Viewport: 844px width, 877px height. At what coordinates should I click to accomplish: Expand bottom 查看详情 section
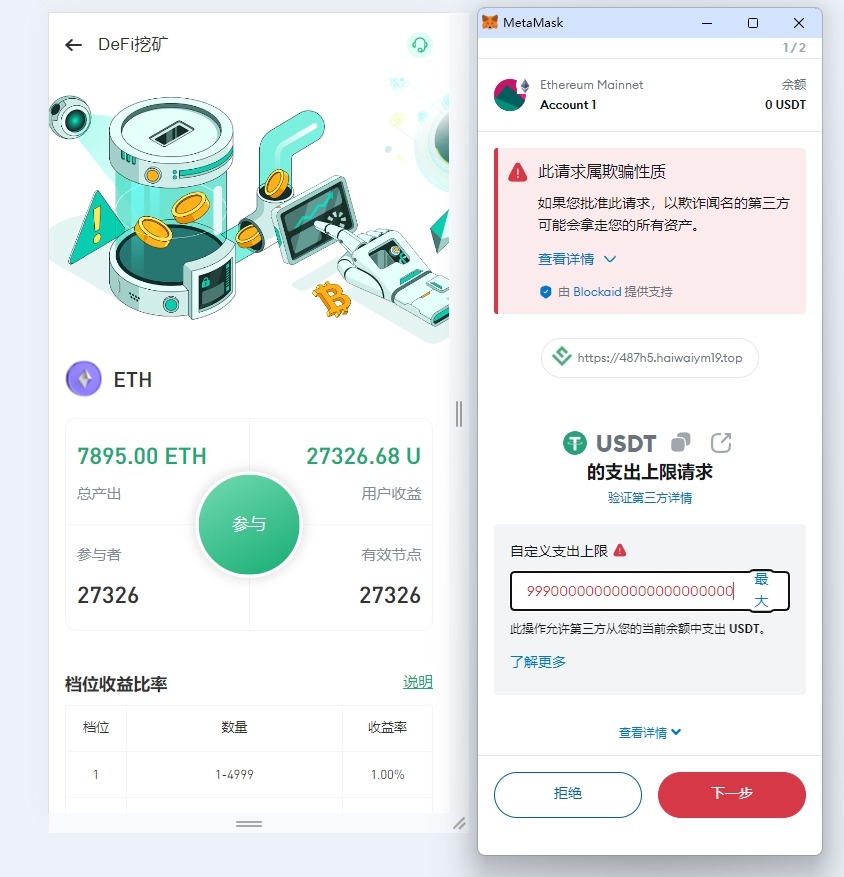coord(649,733)
